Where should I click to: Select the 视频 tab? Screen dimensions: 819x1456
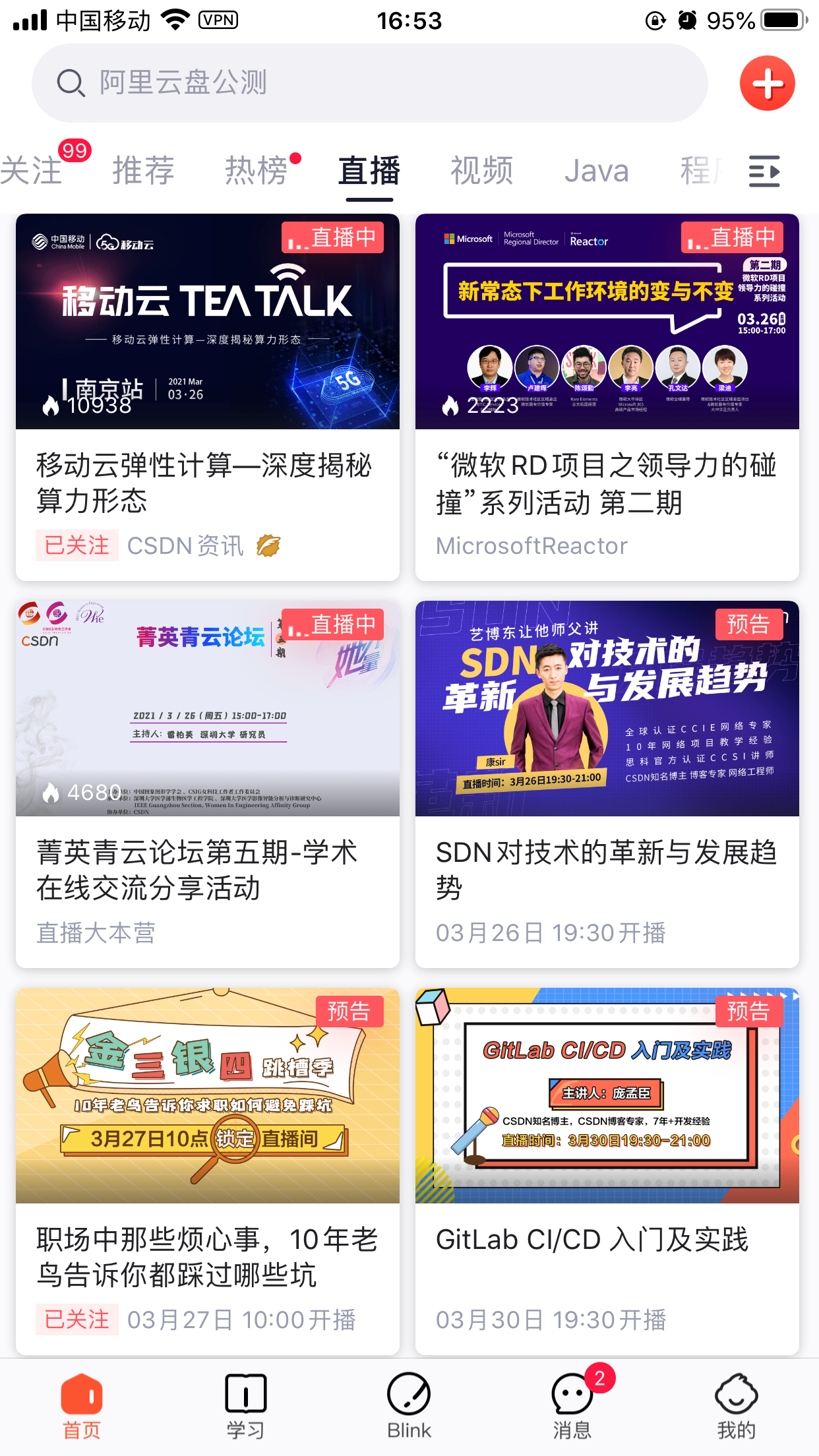[x=481, y=171]
